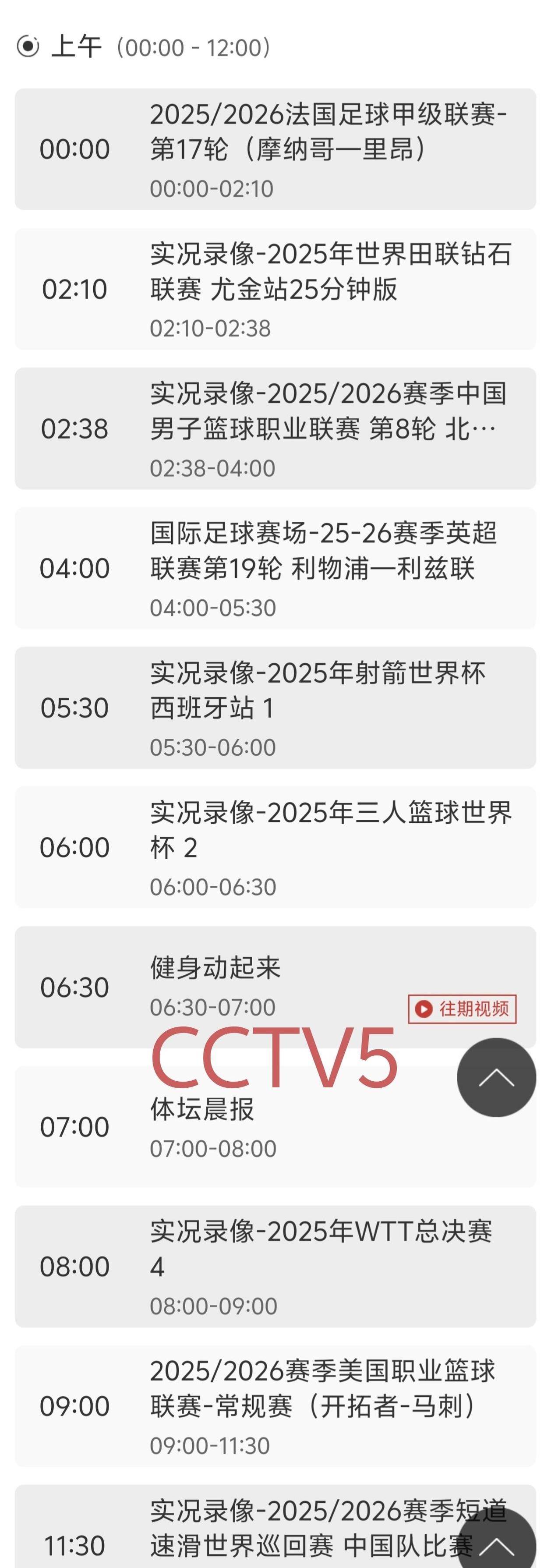This screenshot has width=544, height=1568.
Task: View the 08:00 WTT总决赛 program
Action: [x=275, y=1266]
